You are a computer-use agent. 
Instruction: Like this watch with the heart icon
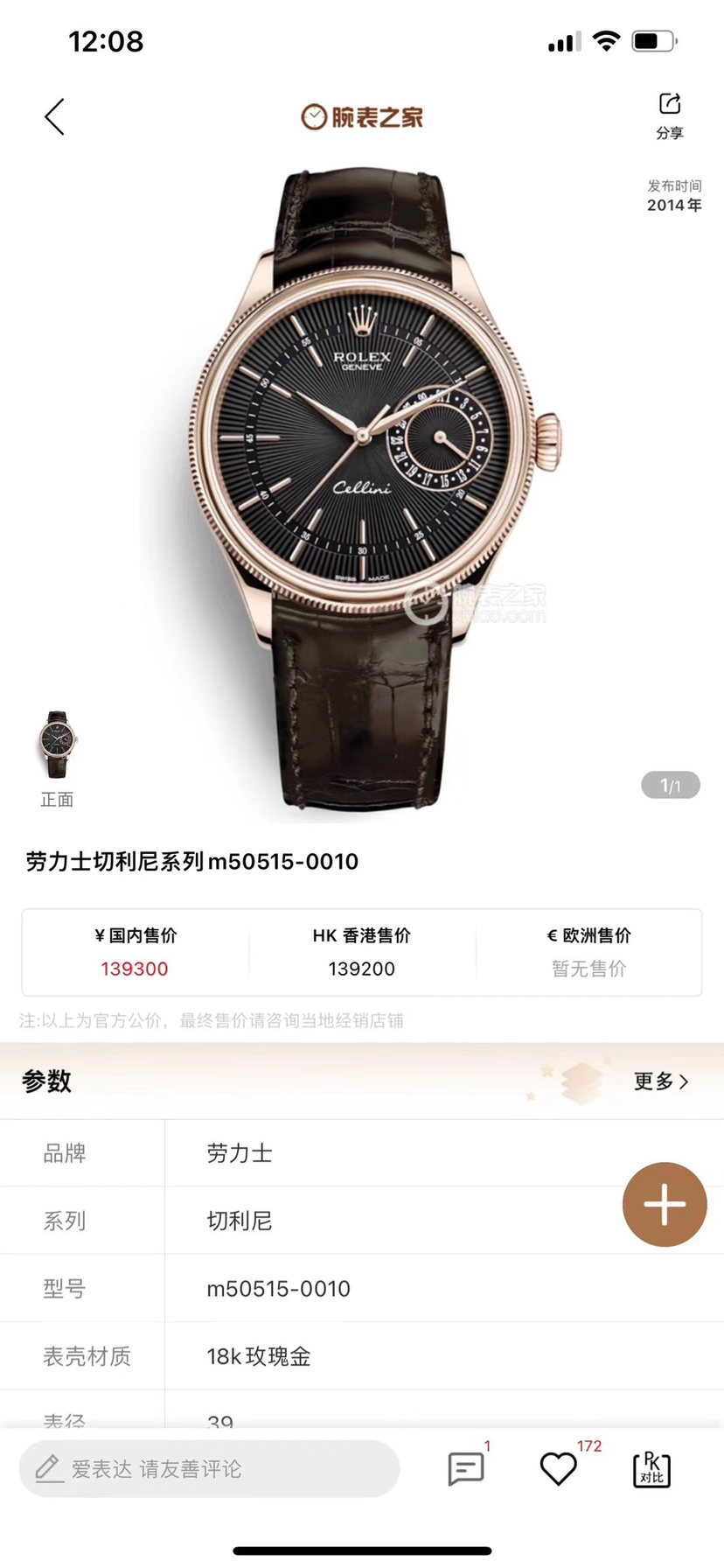pyautogui.click(x=558, y=1469)
